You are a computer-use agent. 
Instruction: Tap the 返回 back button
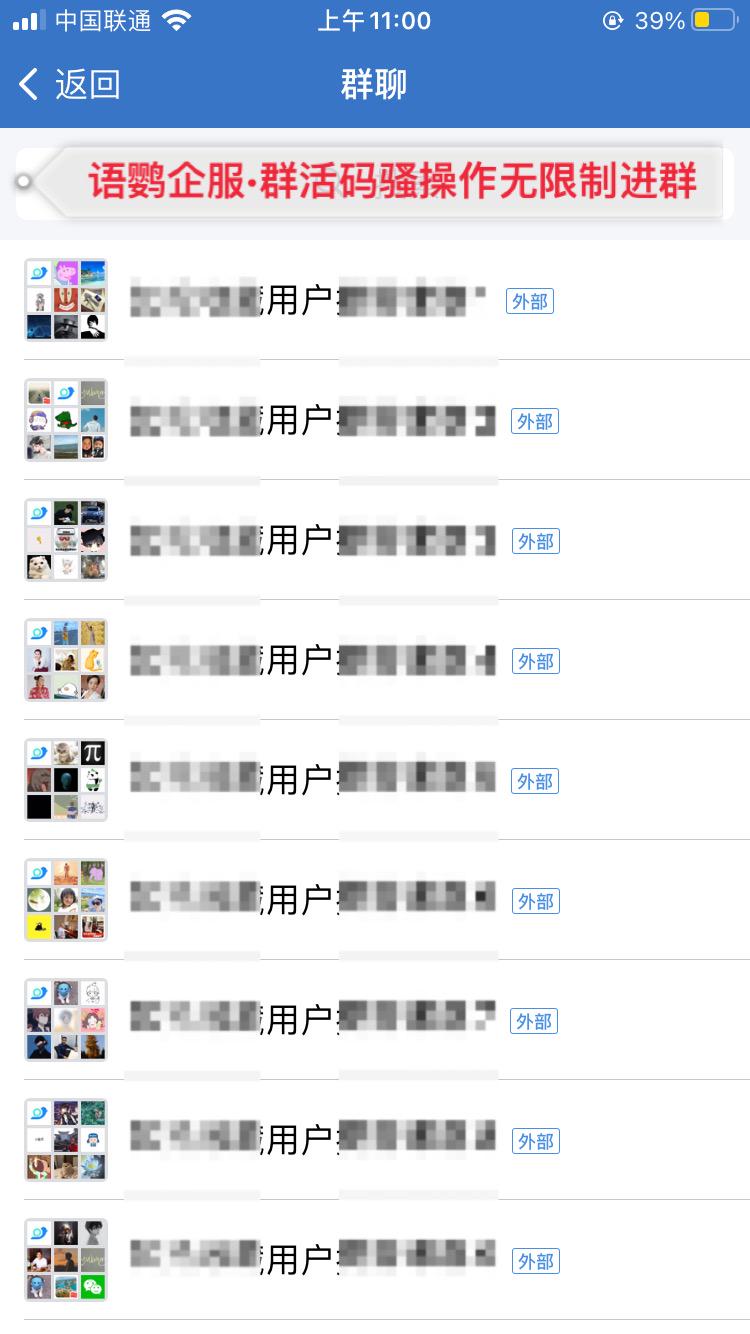[70, 85]
